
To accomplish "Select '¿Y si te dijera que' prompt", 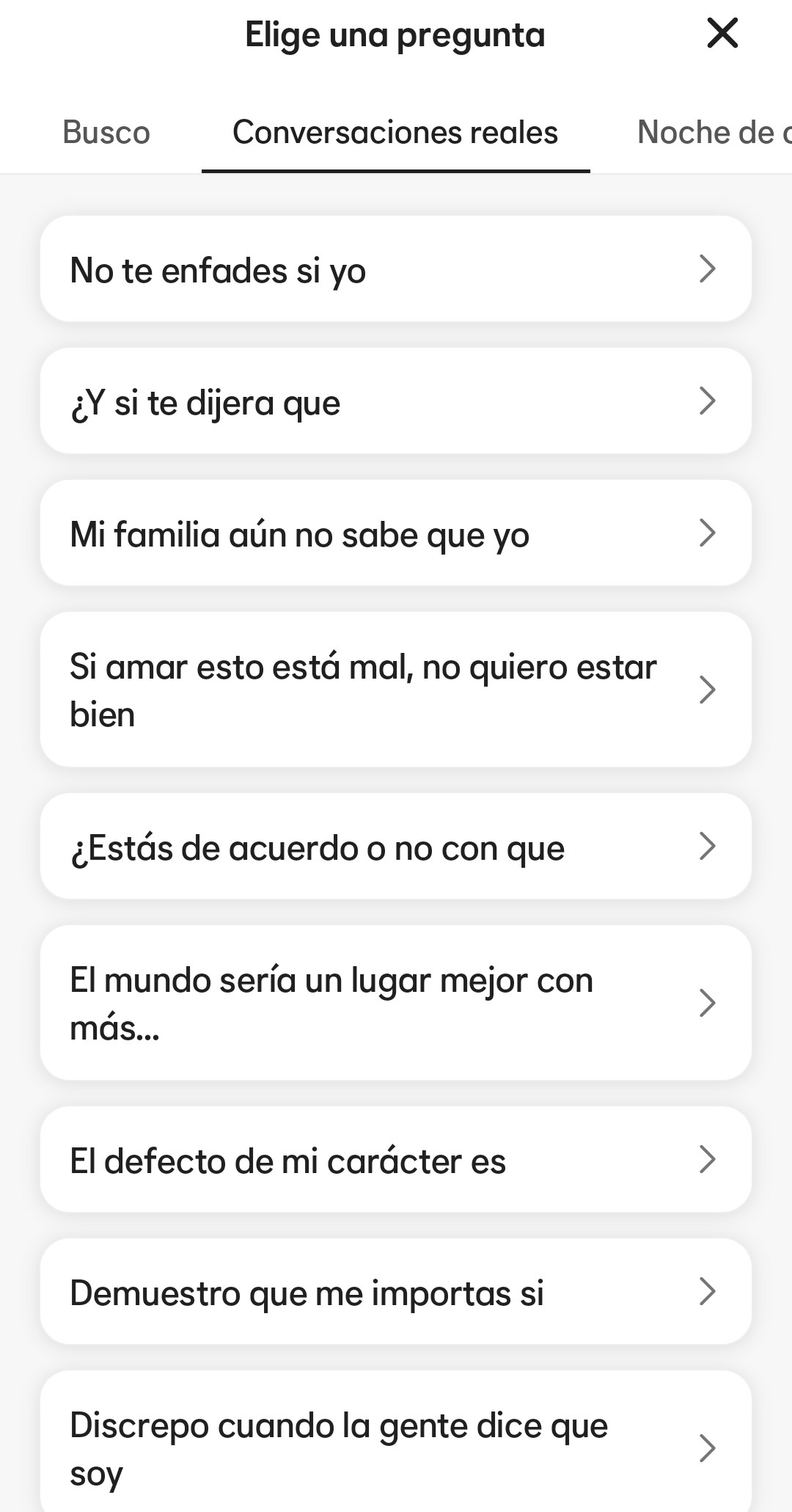I will (395, 401).
